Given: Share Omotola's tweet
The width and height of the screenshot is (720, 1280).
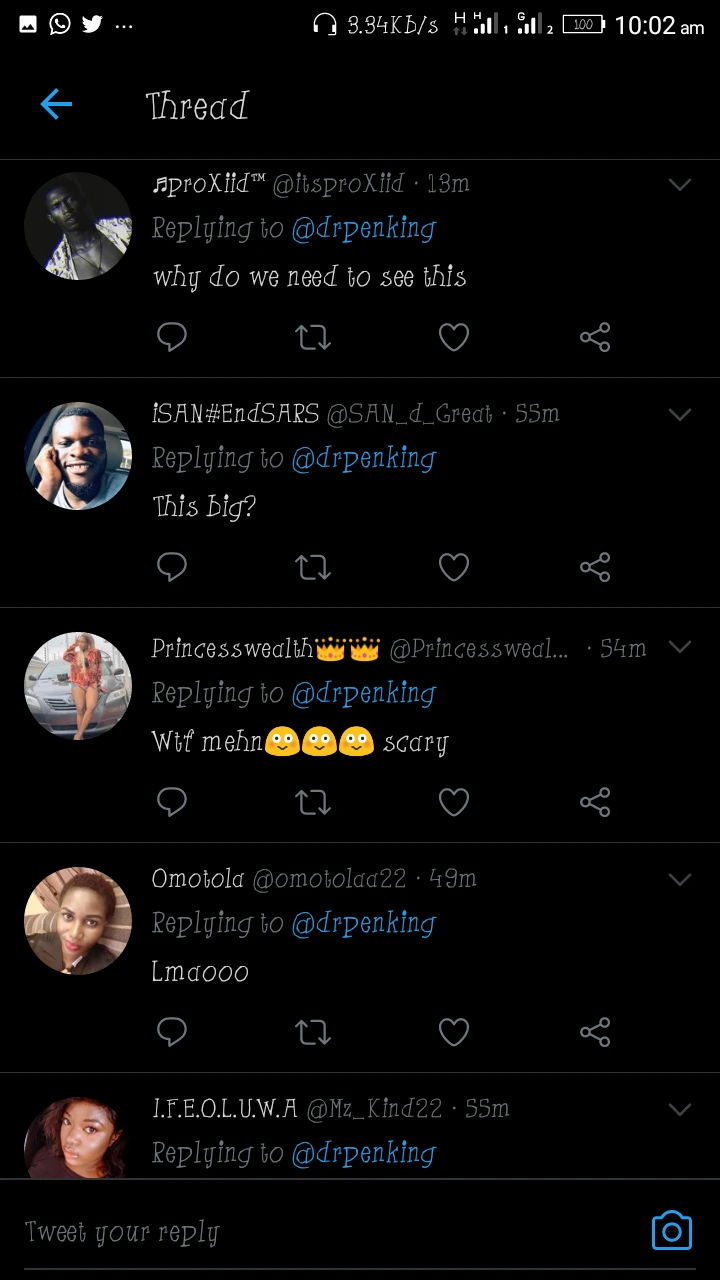Looking at the screenshot, I should coord(595,1032).
